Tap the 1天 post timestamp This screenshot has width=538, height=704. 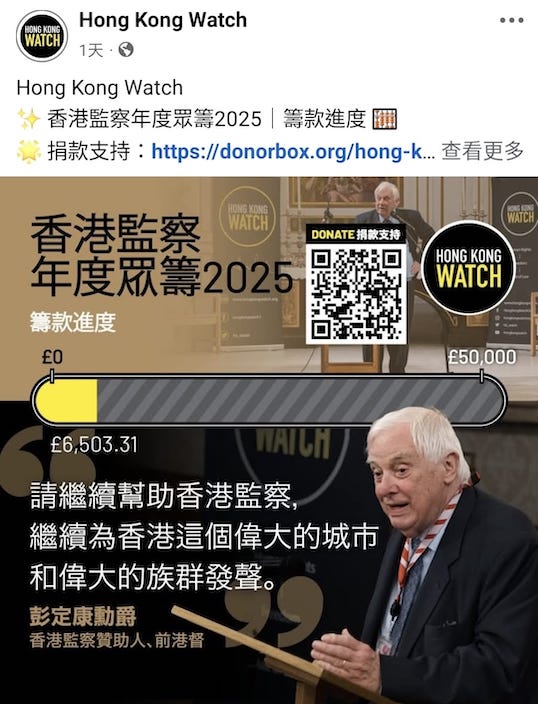coord(91,50)
